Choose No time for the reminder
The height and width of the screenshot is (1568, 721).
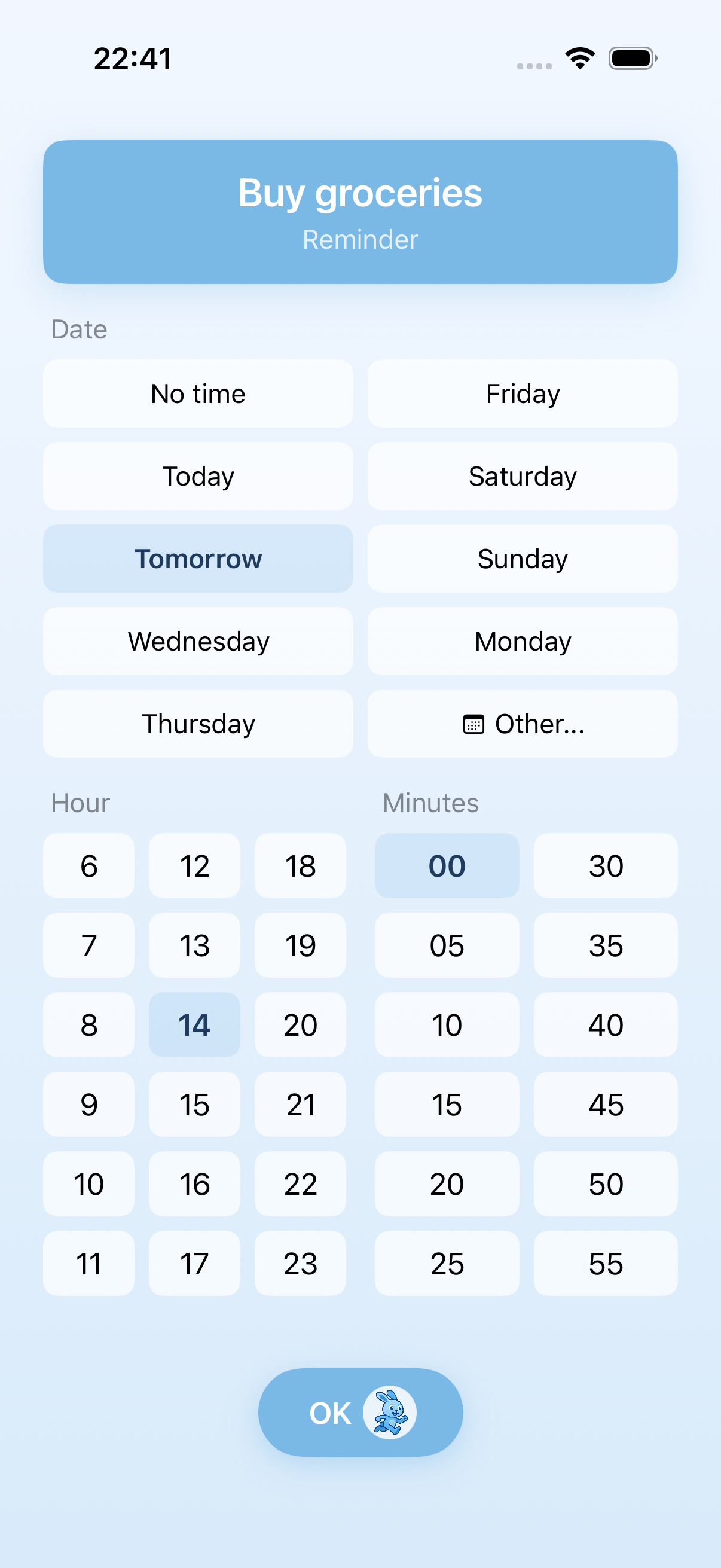point(198,393)
